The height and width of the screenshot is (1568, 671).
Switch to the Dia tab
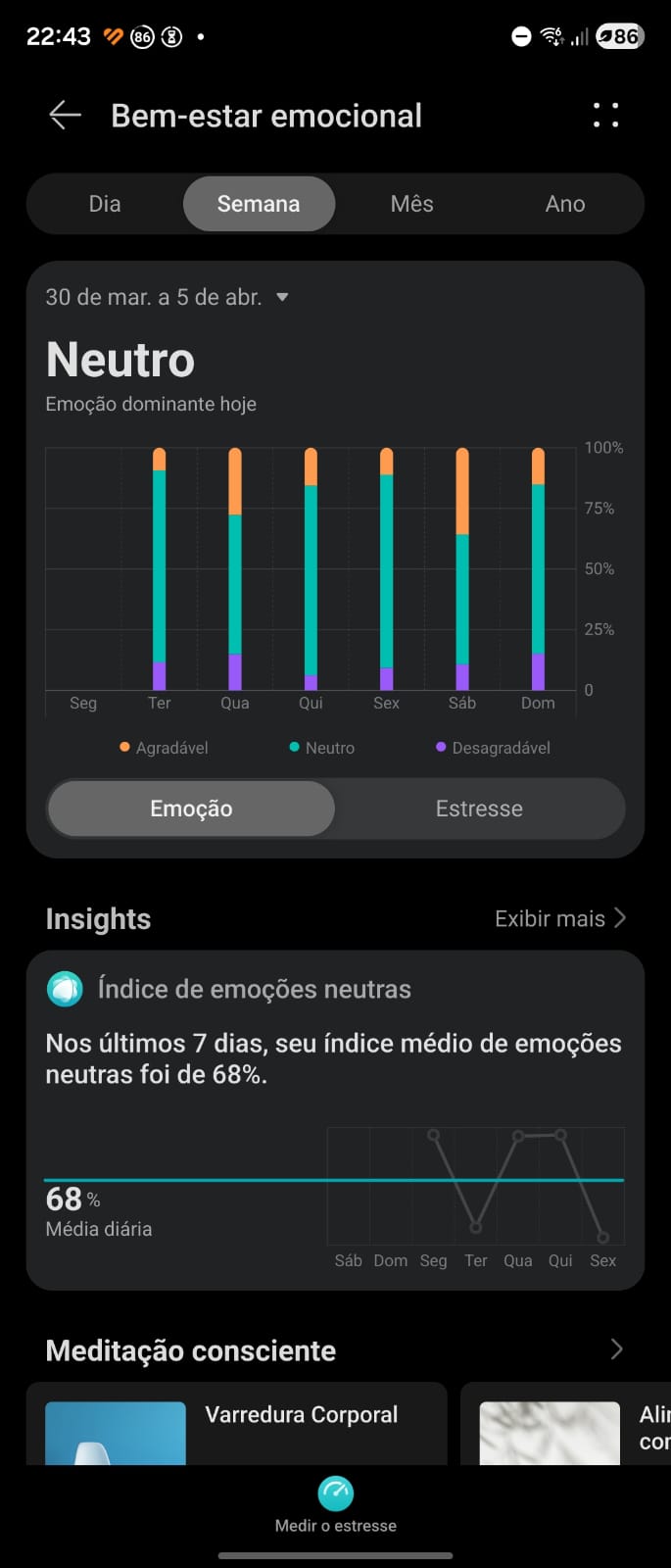click(105, 204)
